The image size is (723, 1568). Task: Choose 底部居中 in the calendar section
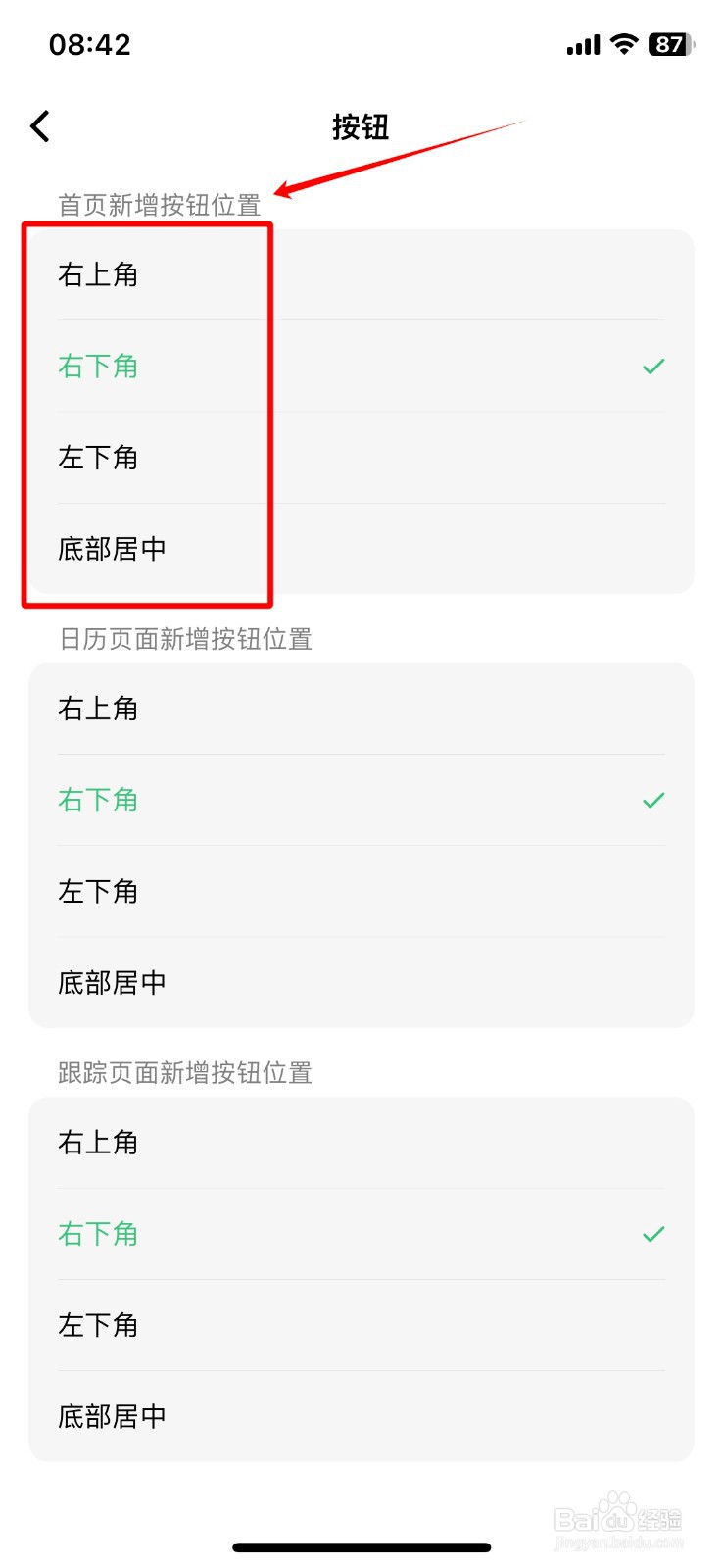click(x=111, y=982)
